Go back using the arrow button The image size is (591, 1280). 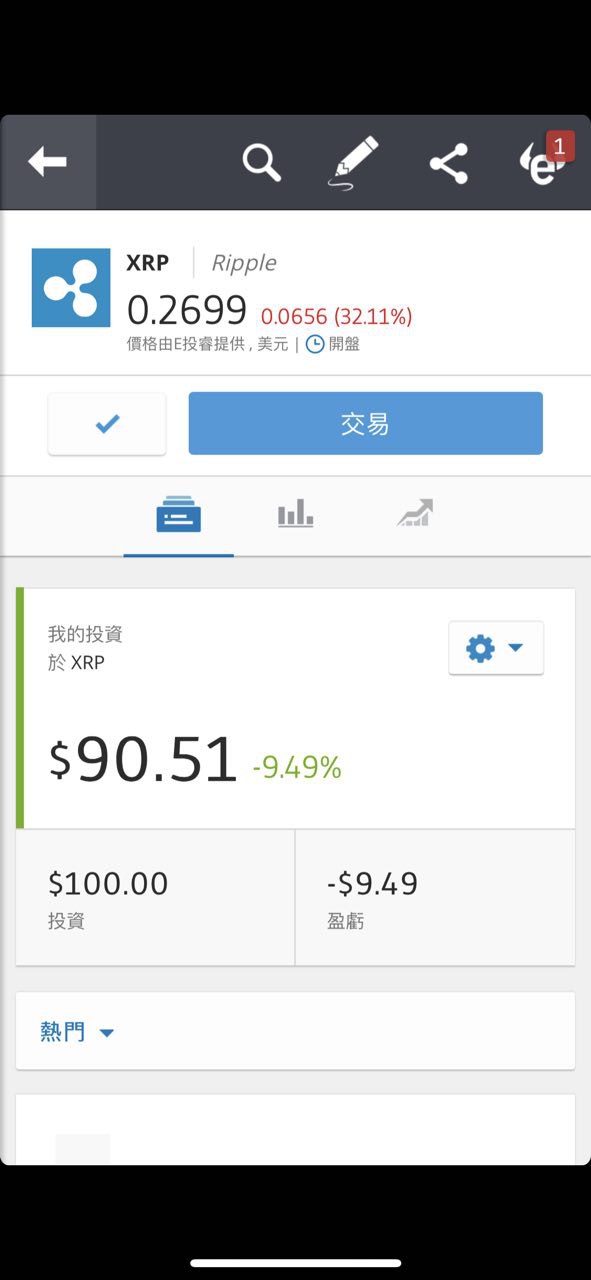pyautogui.click(x=47, y=162)
